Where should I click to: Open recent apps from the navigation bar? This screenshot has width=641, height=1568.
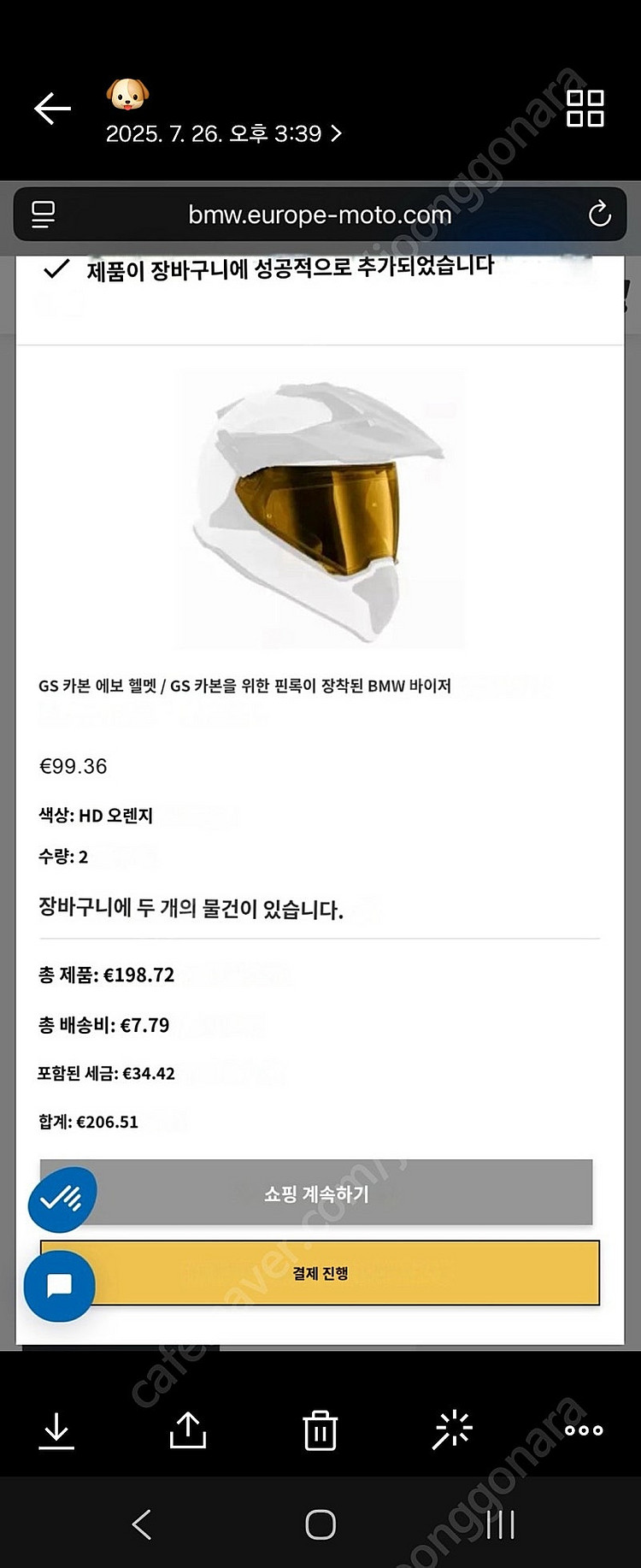point(500,1524)
